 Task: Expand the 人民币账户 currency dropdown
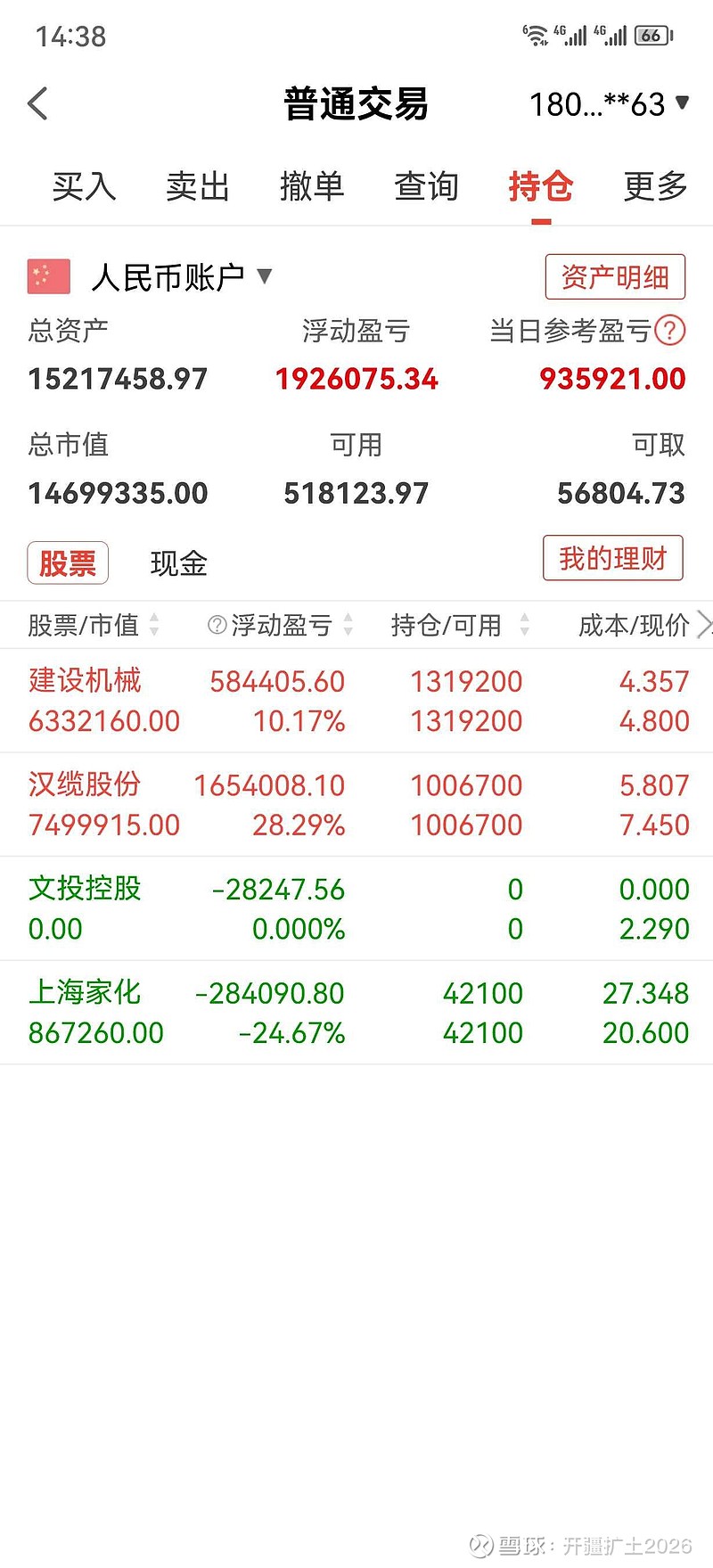pyautogui.click(x=178, y=277)
